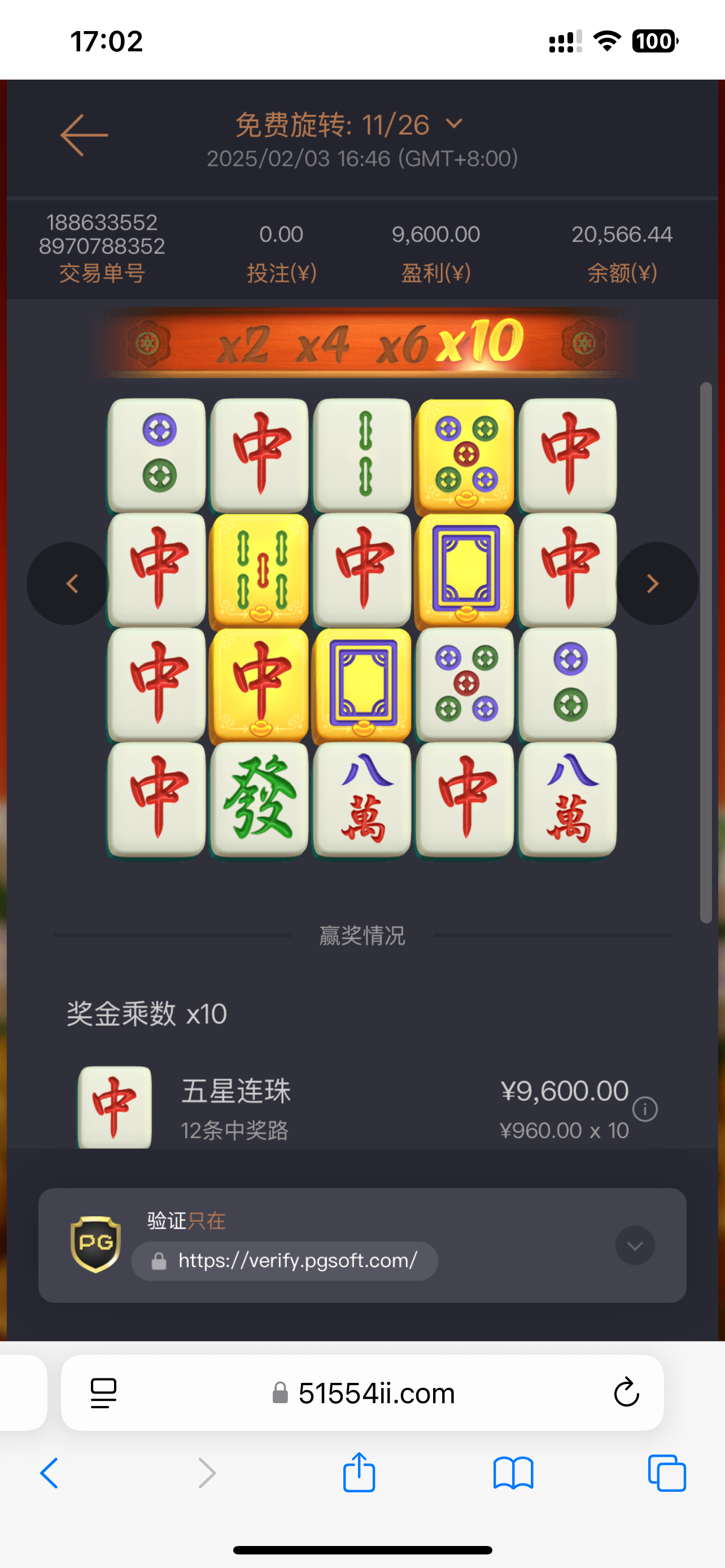Open info icon beside ¥9,600.00 win

point(645,1109)
